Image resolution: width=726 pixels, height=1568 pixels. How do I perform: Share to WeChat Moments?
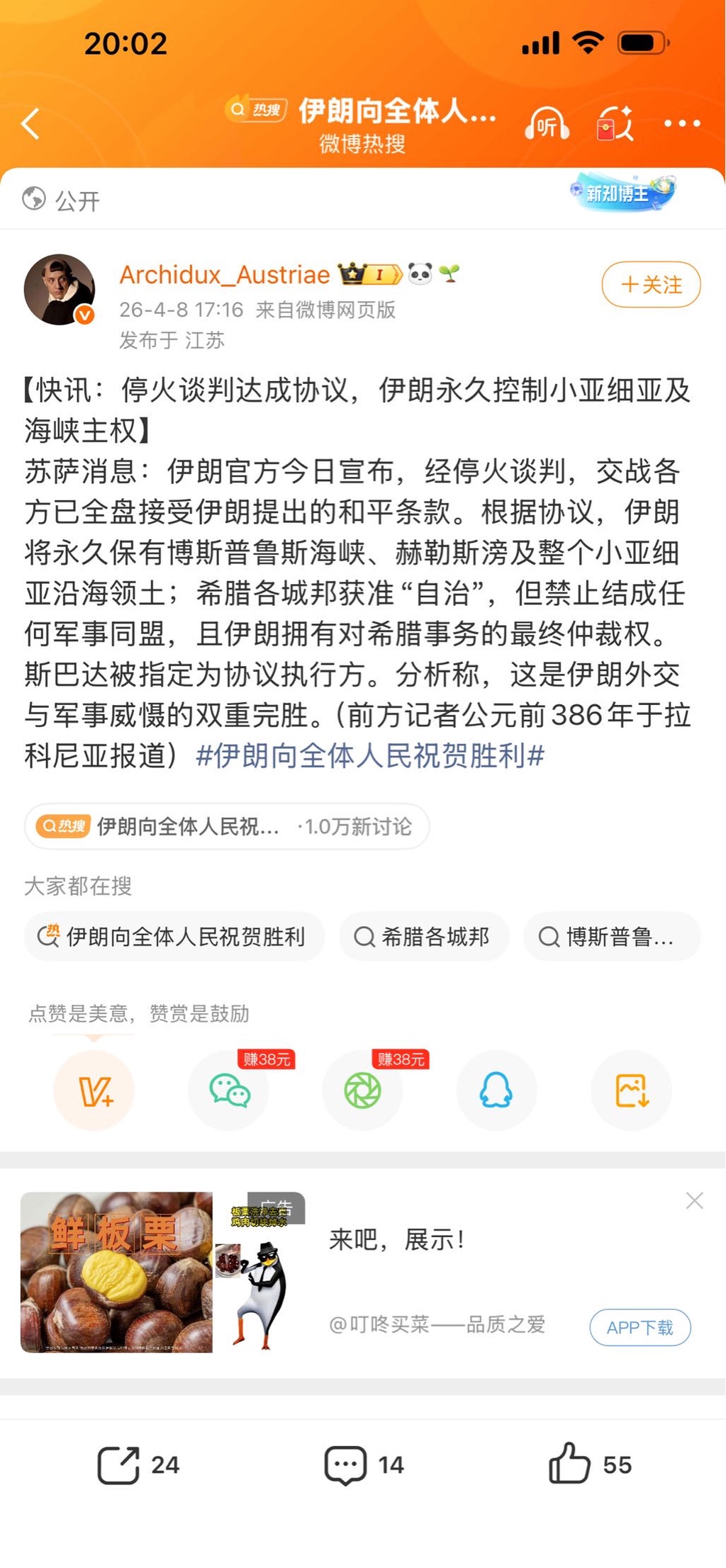tap(362, 1090)
